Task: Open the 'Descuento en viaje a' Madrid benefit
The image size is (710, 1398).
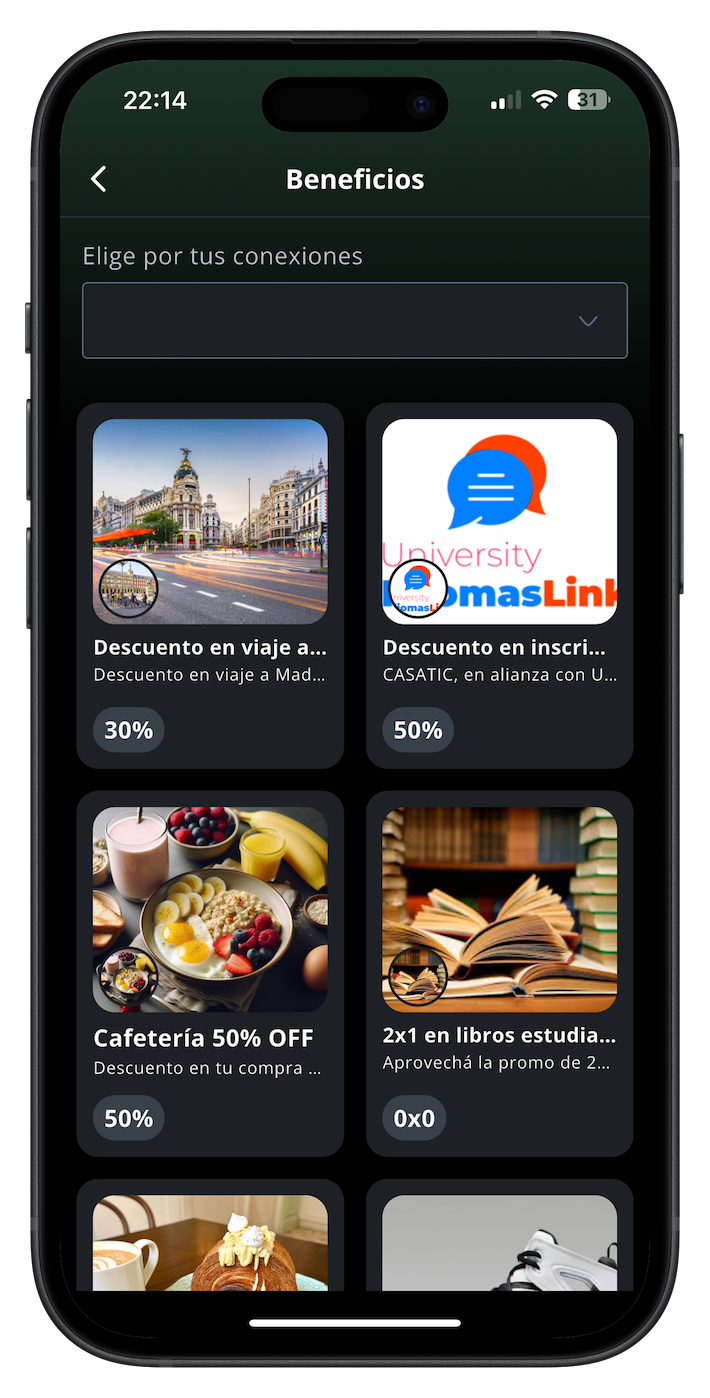Action: pyautogui.click(x=210, y=585)
